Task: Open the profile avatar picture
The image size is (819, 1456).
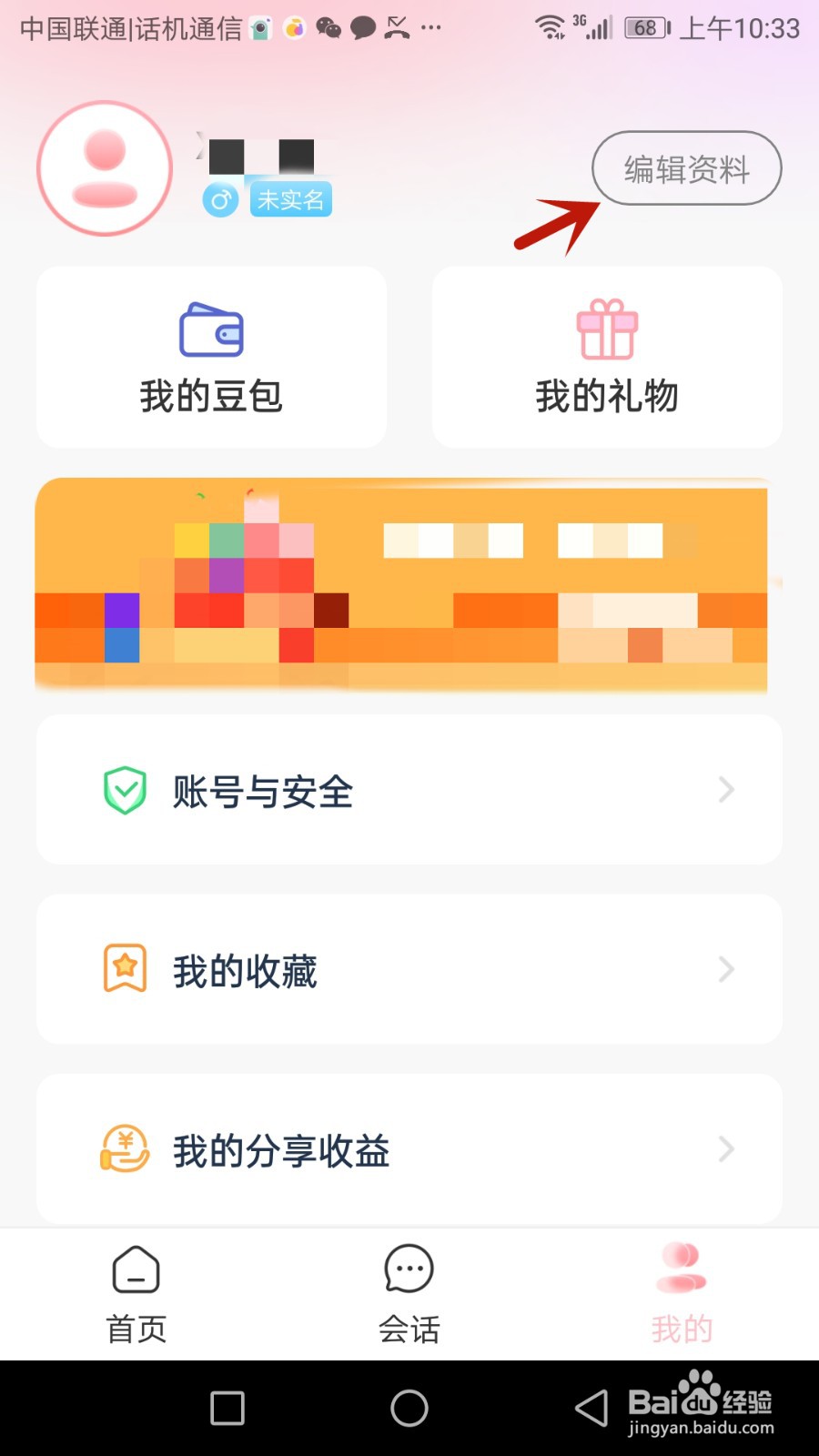Action: pyautogui.click(x=105, y=168)
